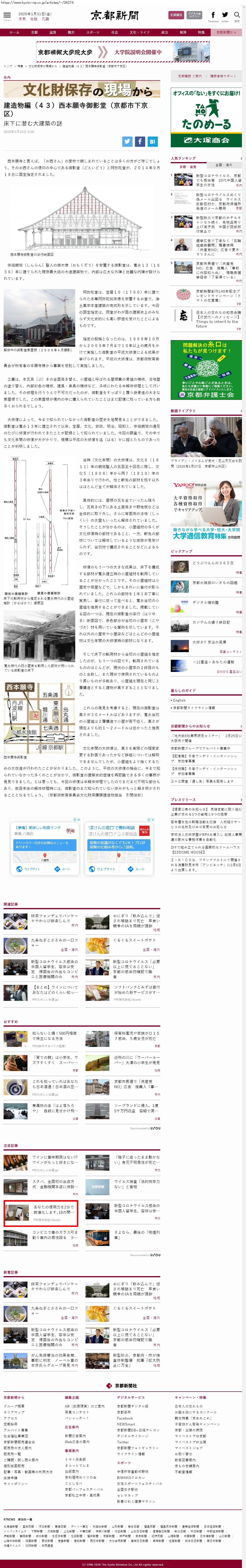The image size is (246, 1568).
Task: Share the article via Facebook button
Action: tap(139, 141)
